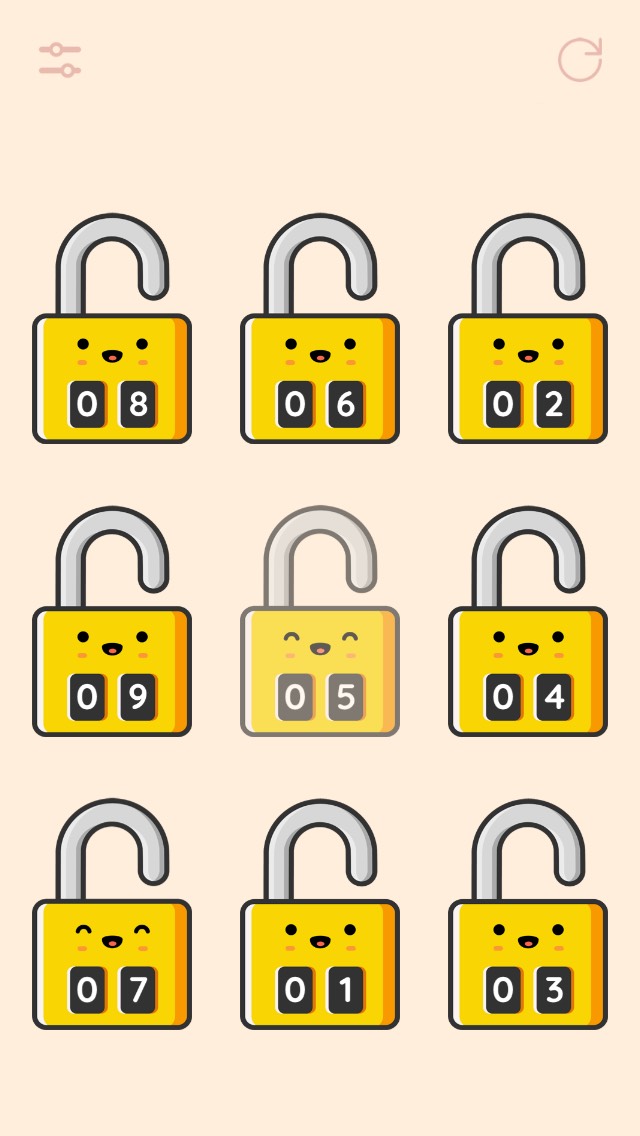Image resolution: width=640 pixels, height=1136 pixels.
Task: Choose the padlock numbered 03
Action: tap(528, 964)
